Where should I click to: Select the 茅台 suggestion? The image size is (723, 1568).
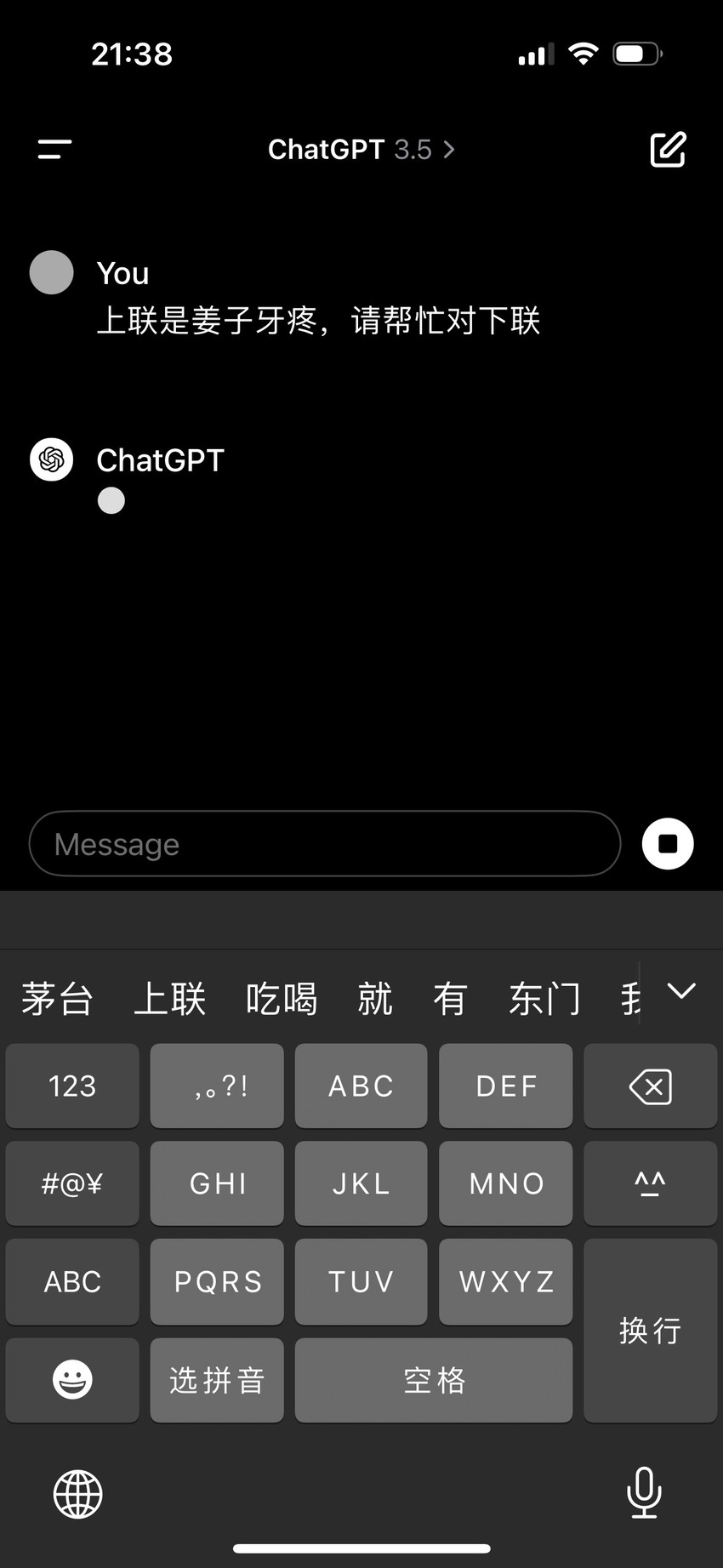(x=57, y=999)
